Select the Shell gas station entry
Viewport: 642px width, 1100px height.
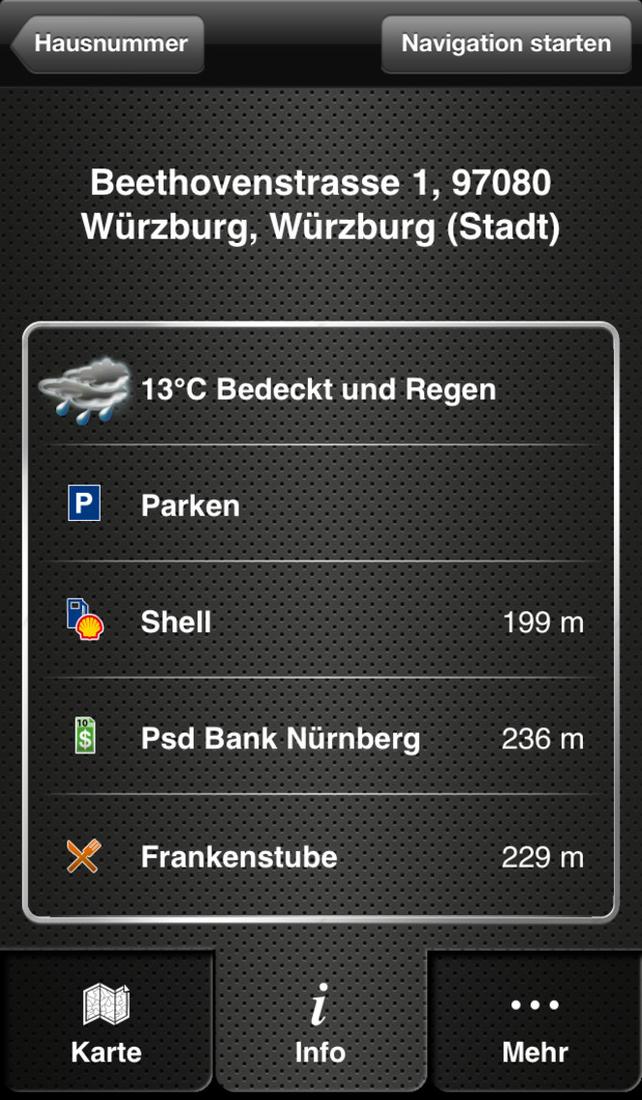click(321, 621)
